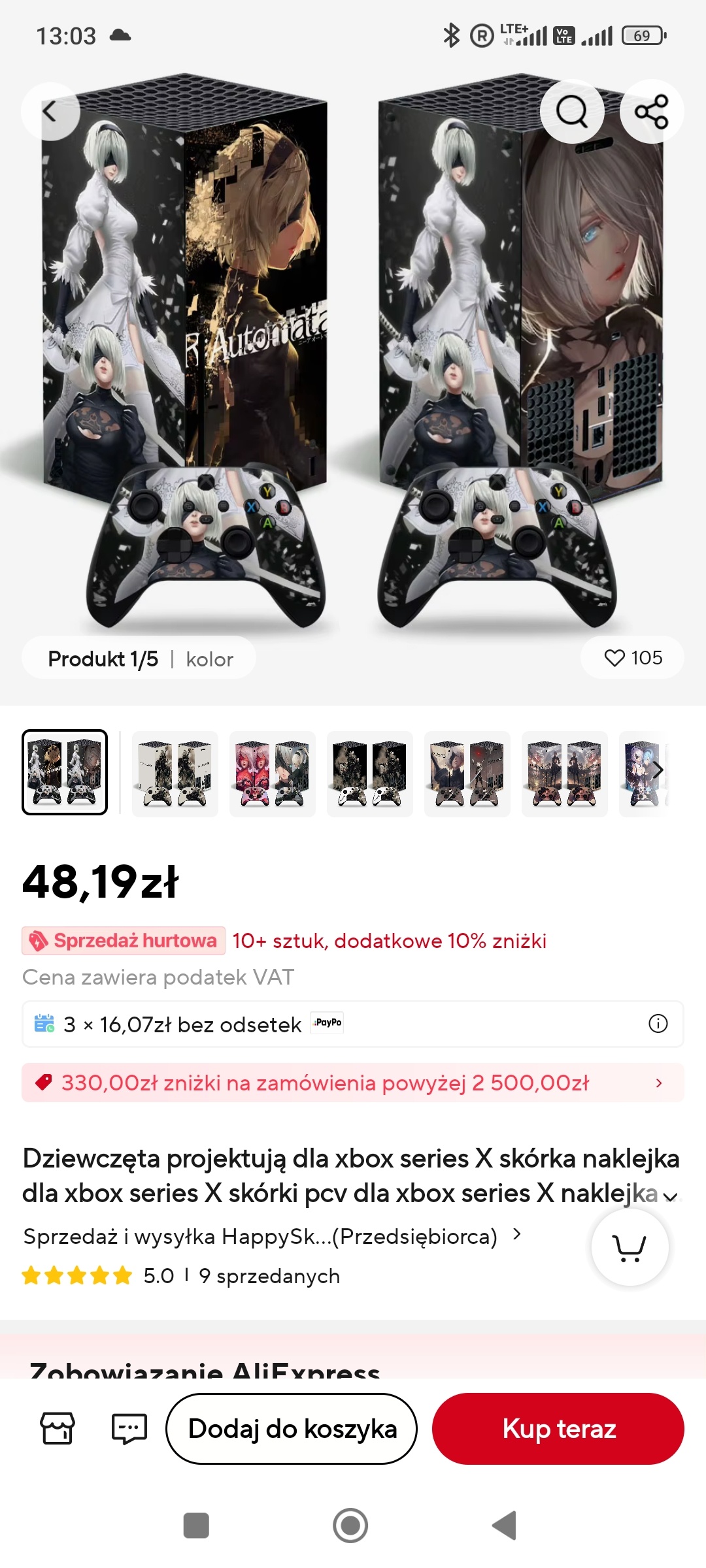View PayPo installment info icon
This screenshot has width=706, height=1568.
(658, 1024)
